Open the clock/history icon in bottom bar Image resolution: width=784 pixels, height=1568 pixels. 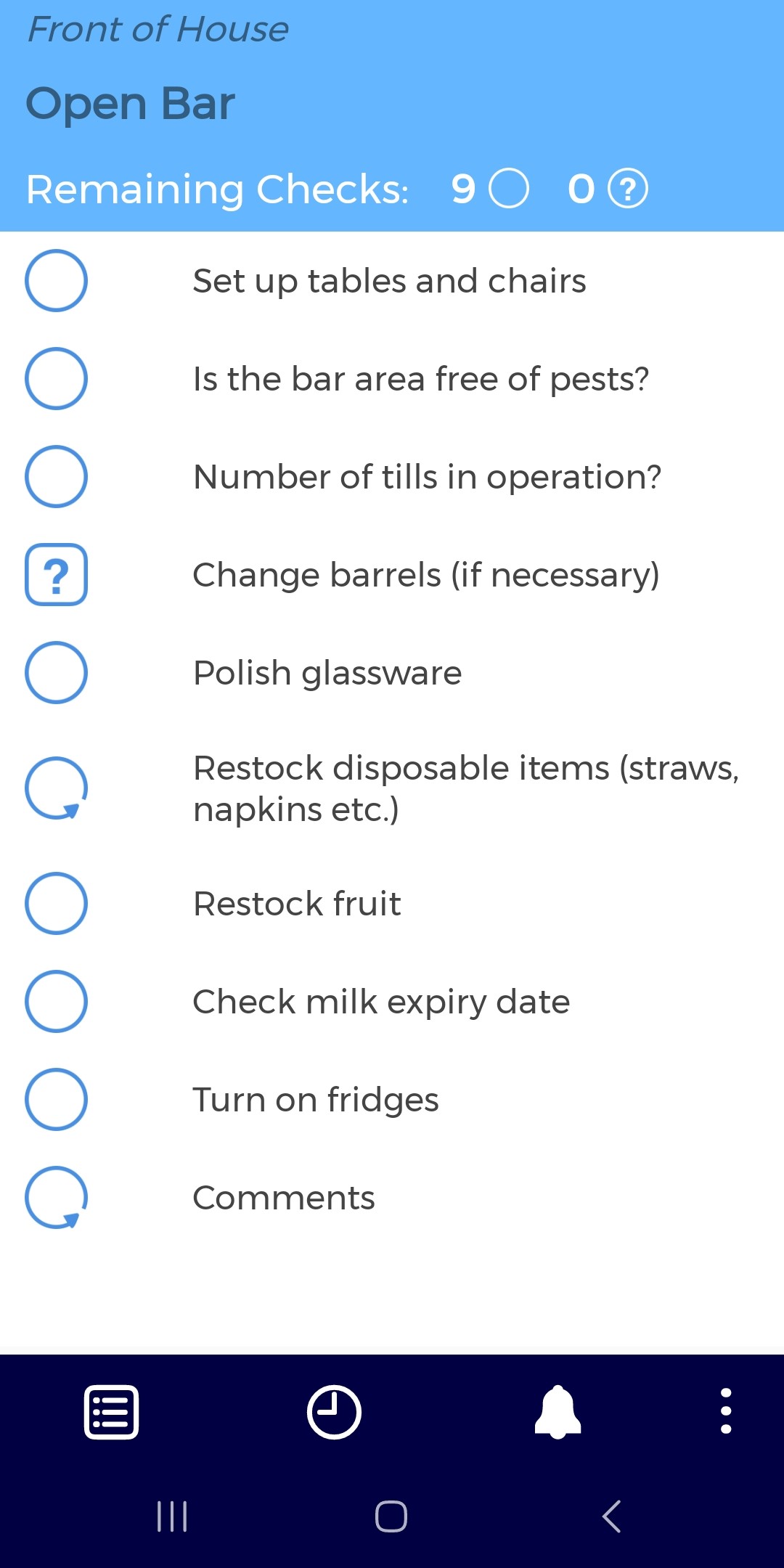click(x=333, y=1412)
